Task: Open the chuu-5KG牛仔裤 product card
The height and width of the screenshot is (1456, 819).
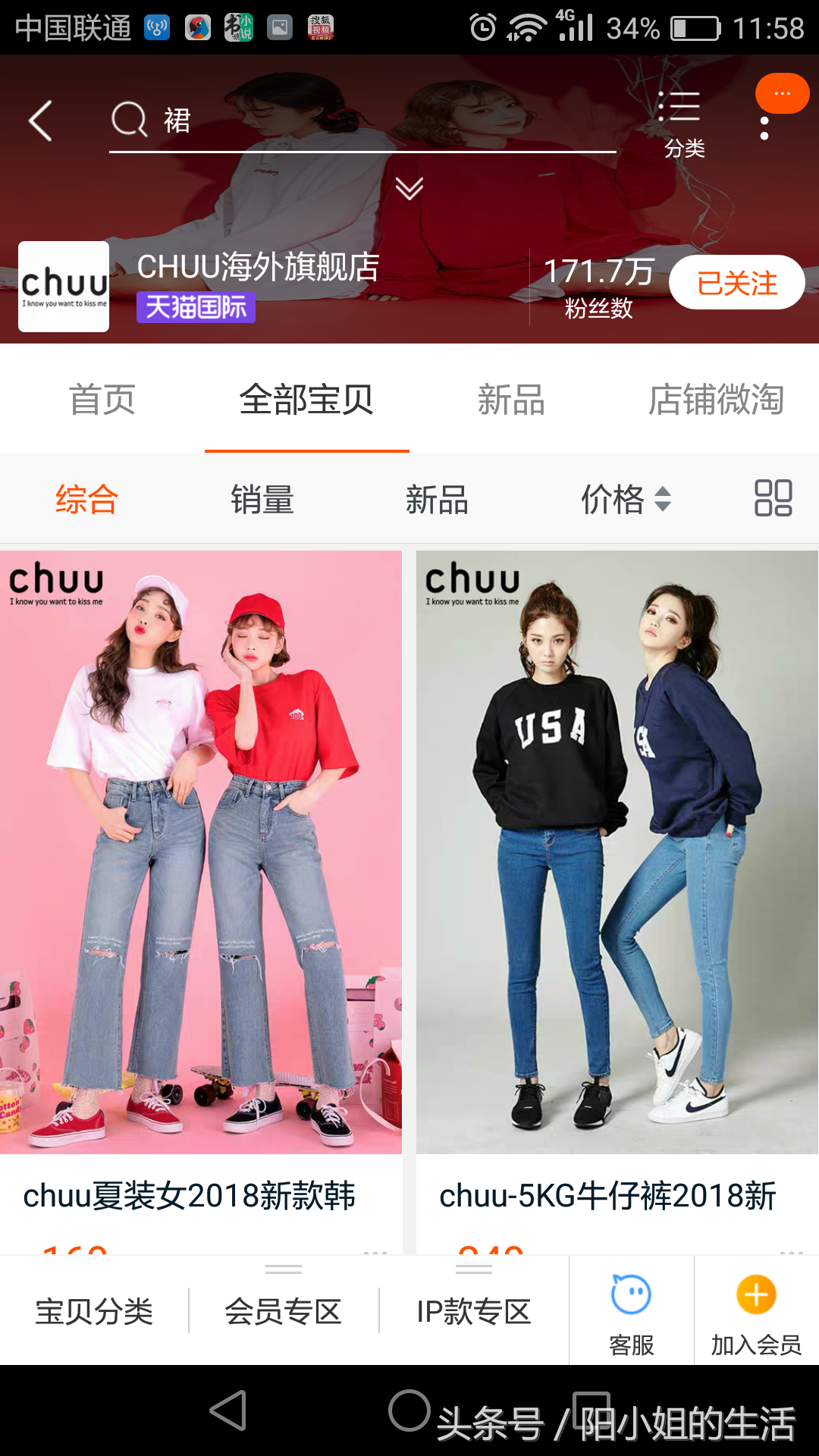Action: 617,872
